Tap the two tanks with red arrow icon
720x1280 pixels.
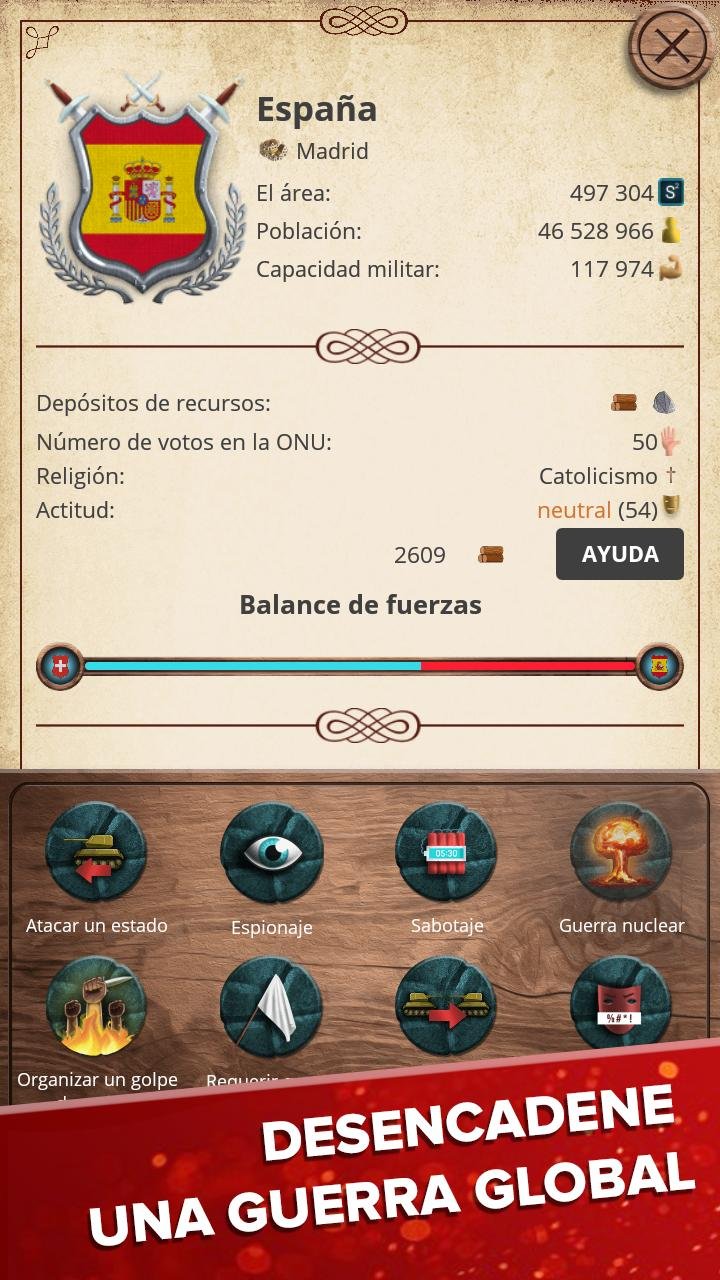[x=446, y=1005]
